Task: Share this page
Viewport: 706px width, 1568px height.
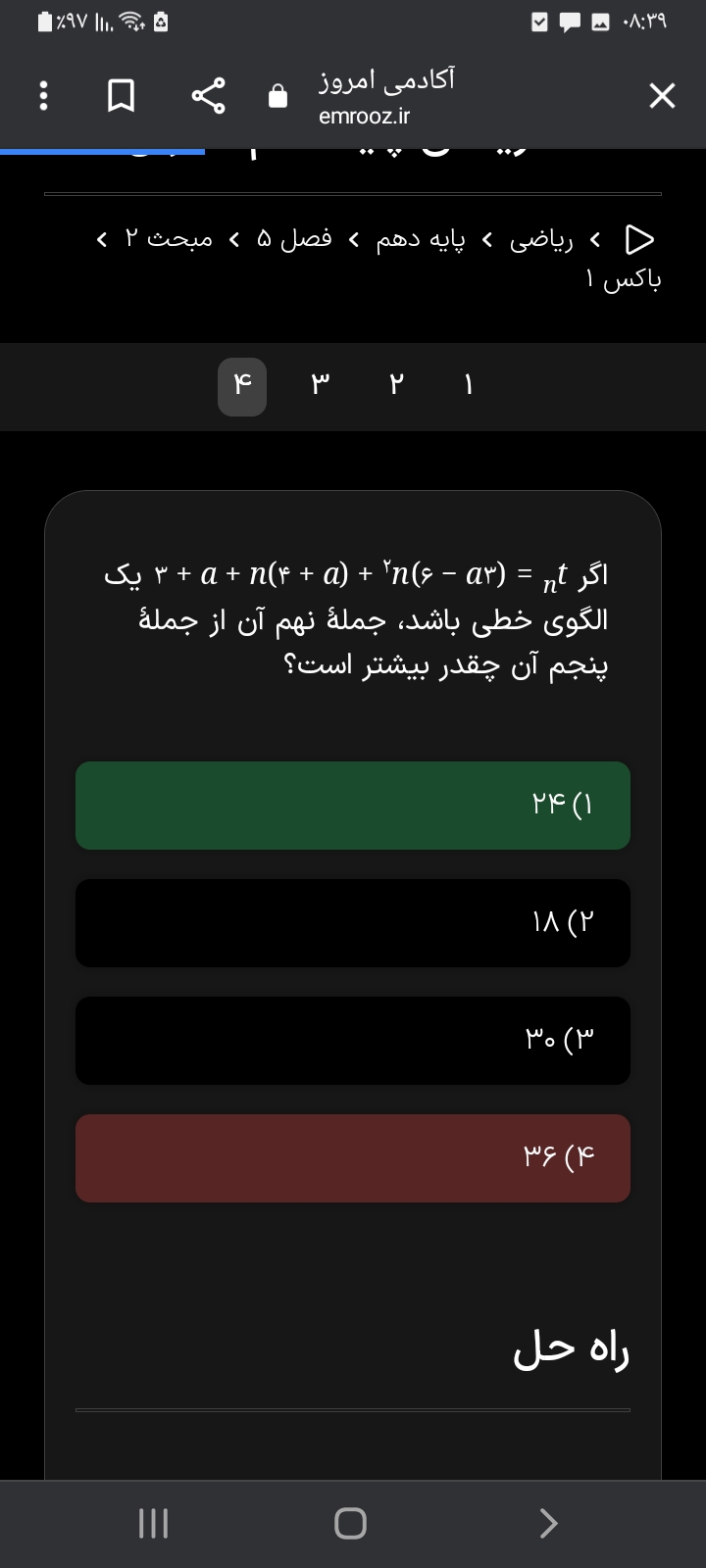Action: 209,96
